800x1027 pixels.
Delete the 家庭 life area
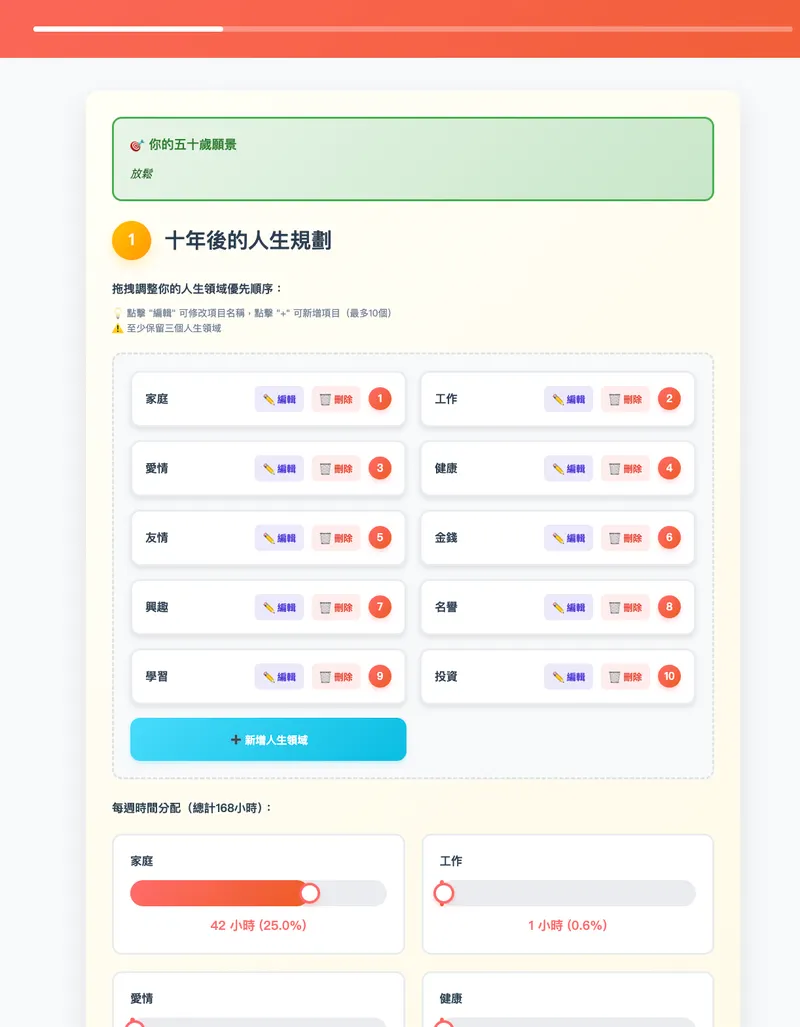[336, 399]
